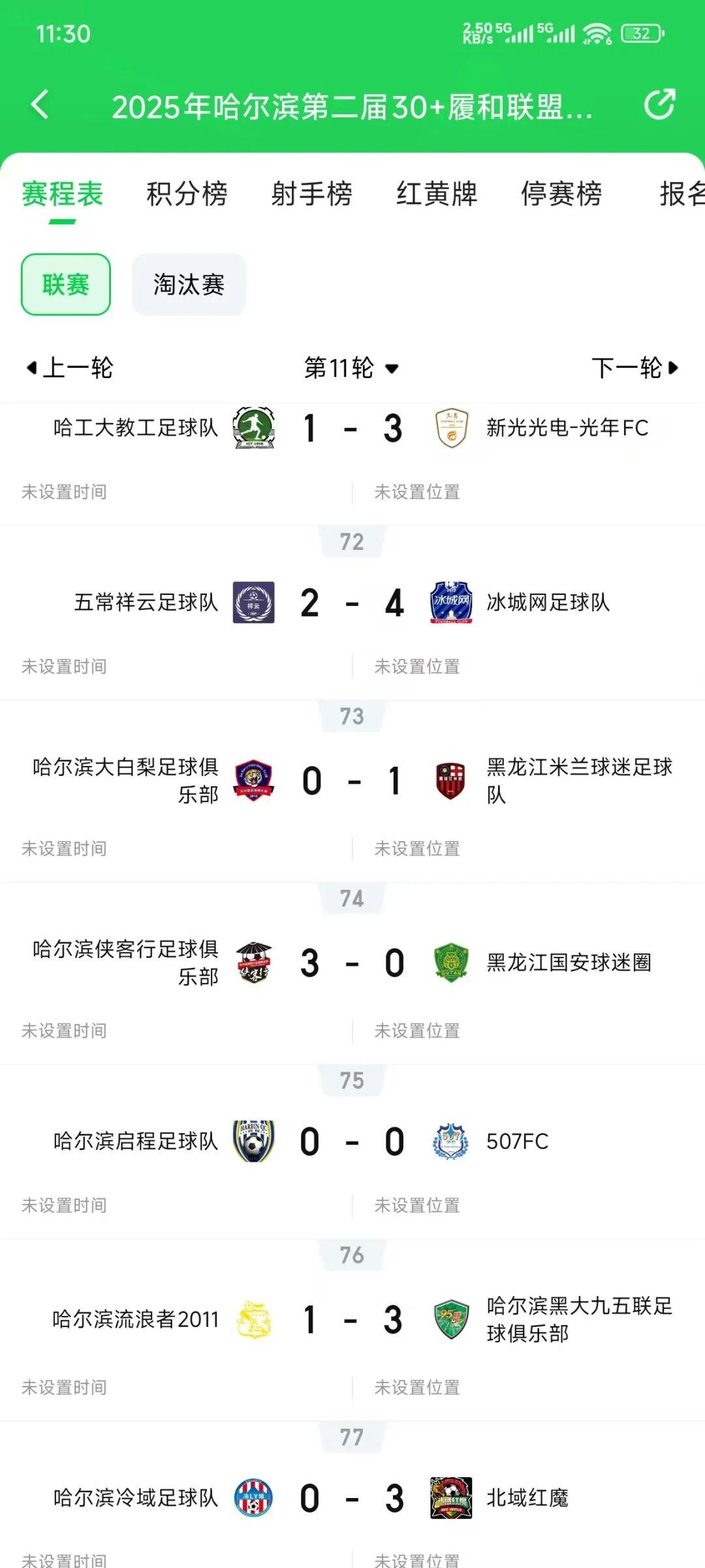
Task: Open match 哈工大教工足球队 vs 新光光电-光年FC
Action: tap(352, 429)
